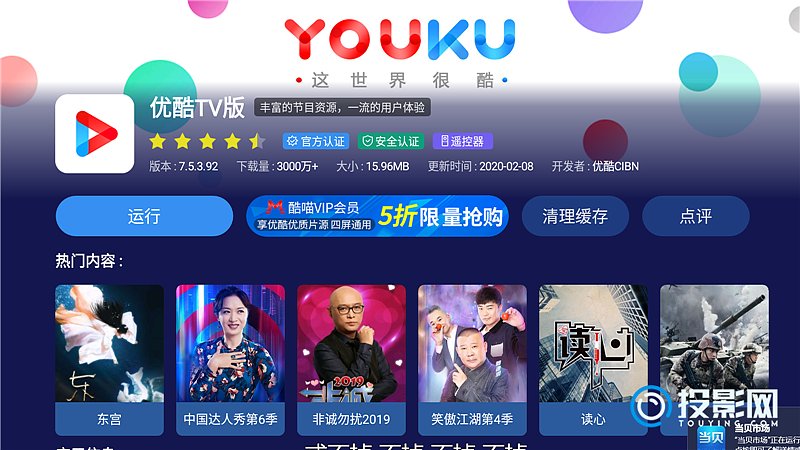Open the 酷喵VIP会员 5折 promotion banner

377,216
